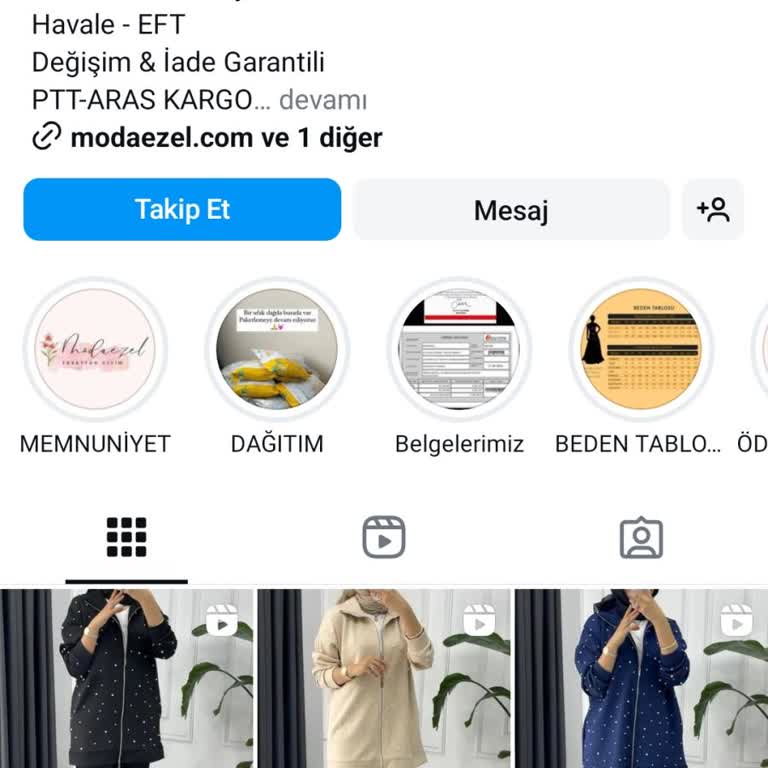Open Belgelerimiz story highlight

coord(459,349)
